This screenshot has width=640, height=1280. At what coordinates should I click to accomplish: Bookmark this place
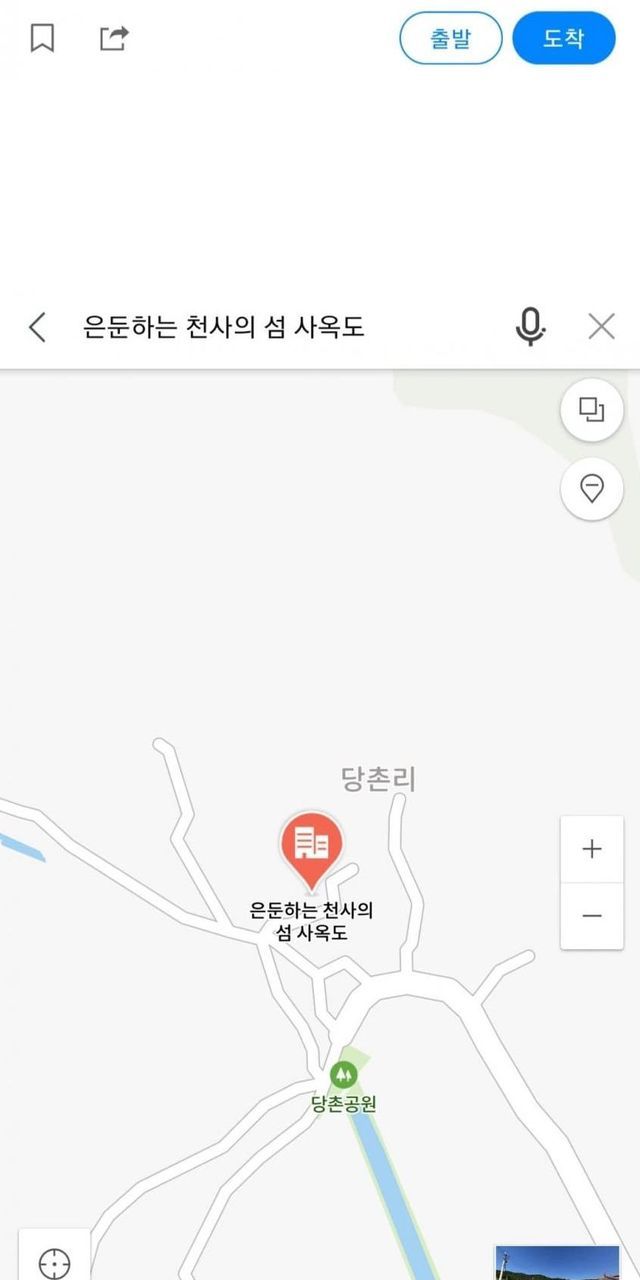(42, 39)
